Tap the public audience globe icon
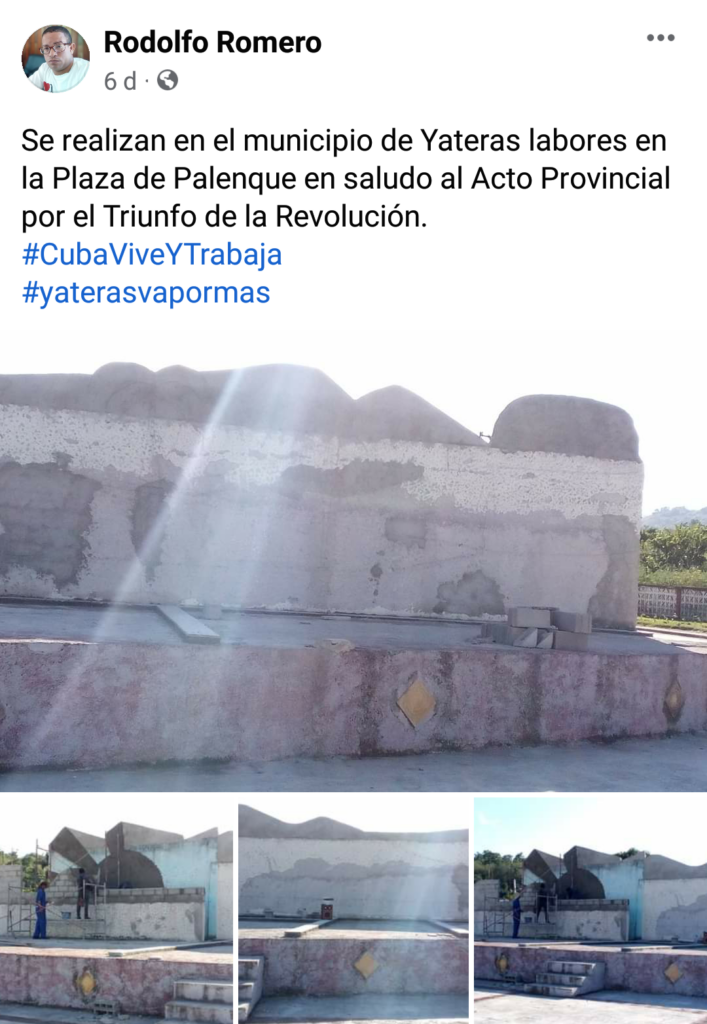This screenshot has height=1024, width=707. tap(167, 81)
